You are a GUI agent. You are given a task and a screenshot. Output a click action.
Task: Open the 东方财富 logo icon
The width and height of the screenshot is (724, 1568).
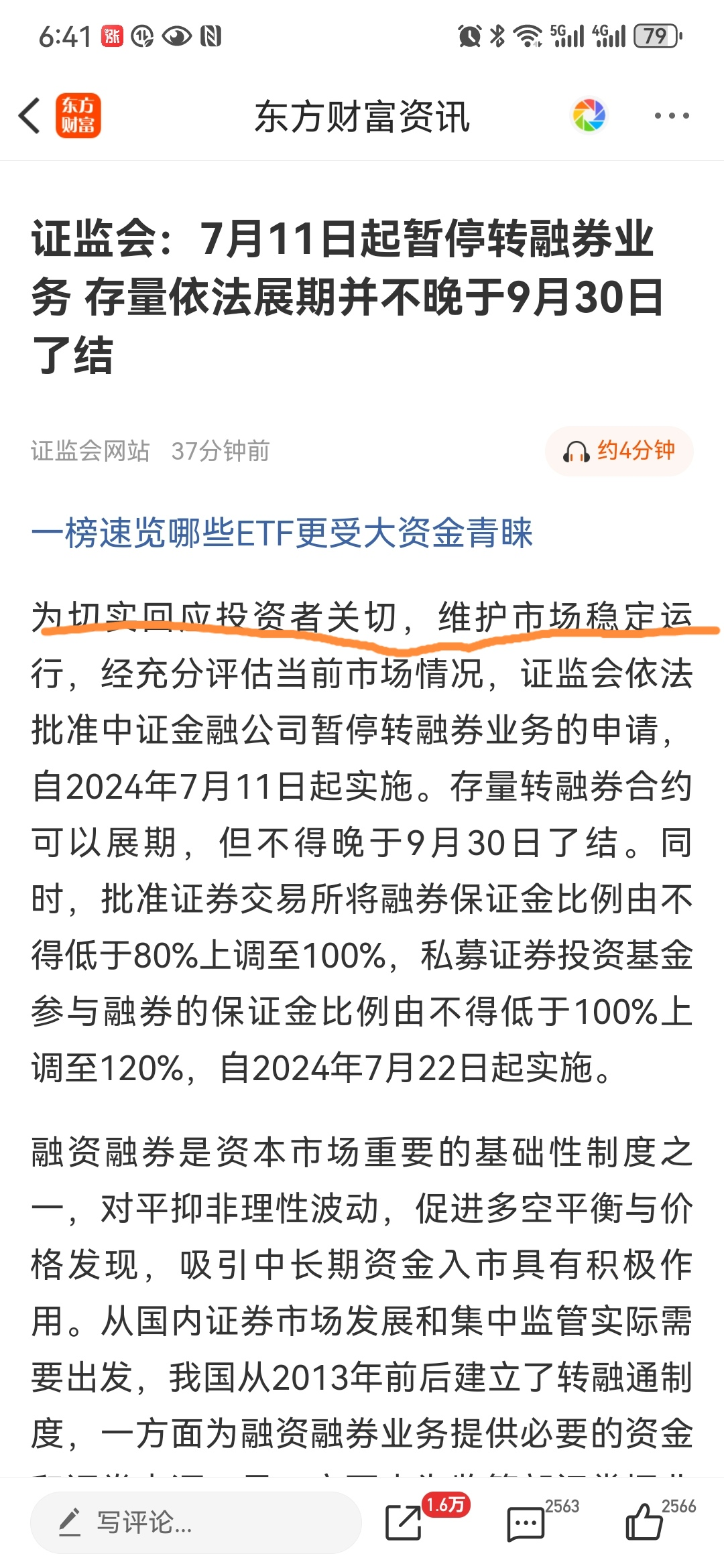click(x=78, y=115)
